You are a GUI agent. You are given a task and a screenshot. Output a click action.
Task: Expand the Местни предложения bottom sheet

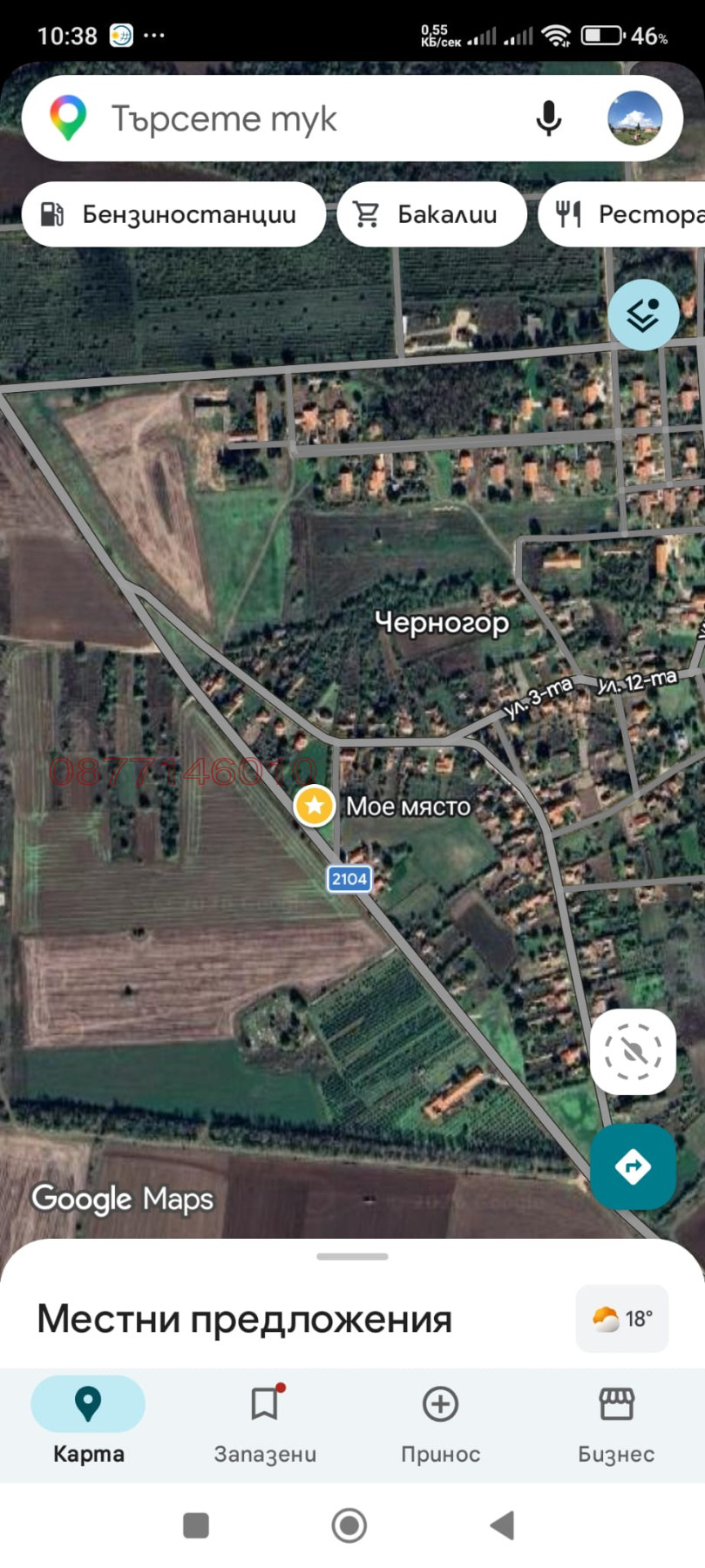coord(352,1255)
